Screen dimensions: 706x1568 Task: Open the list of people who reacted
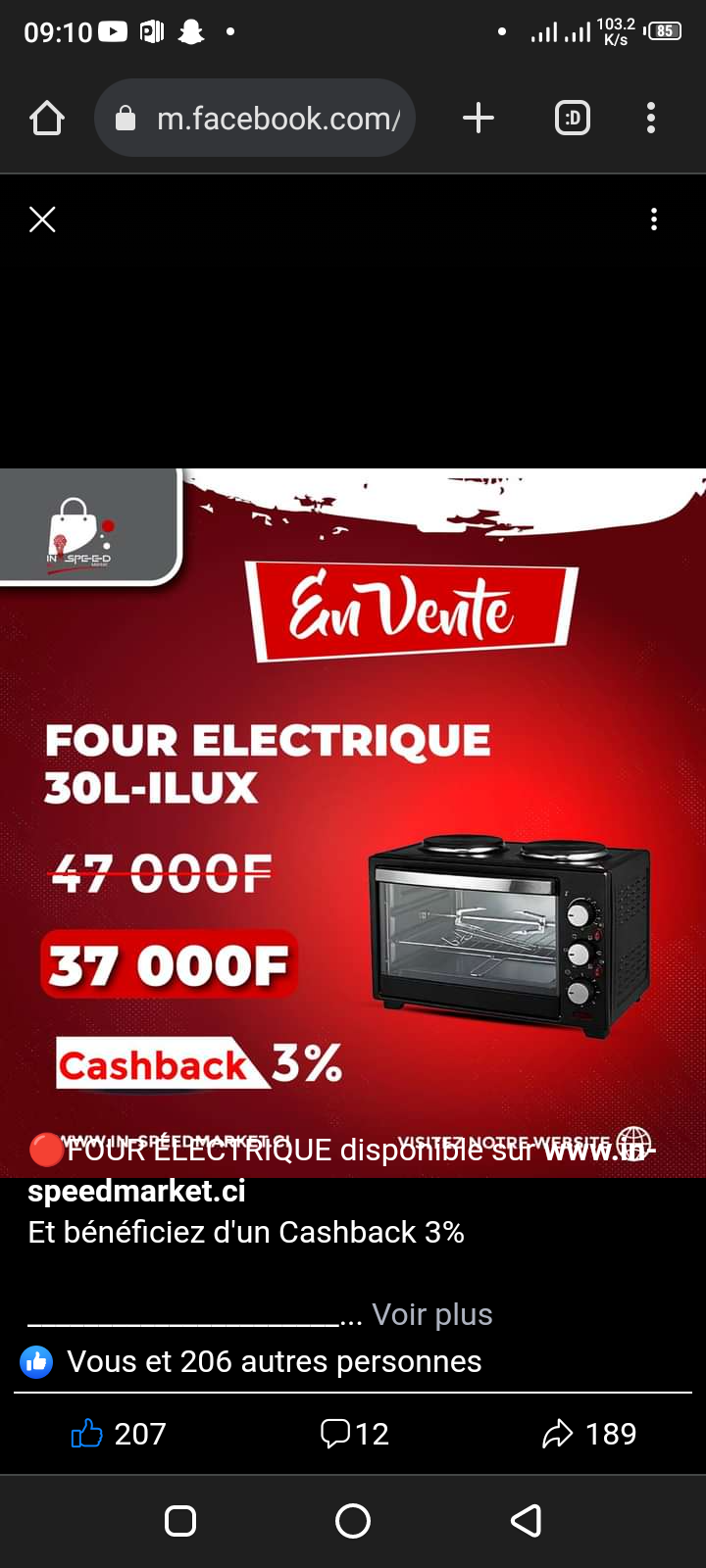(251, 1361)
